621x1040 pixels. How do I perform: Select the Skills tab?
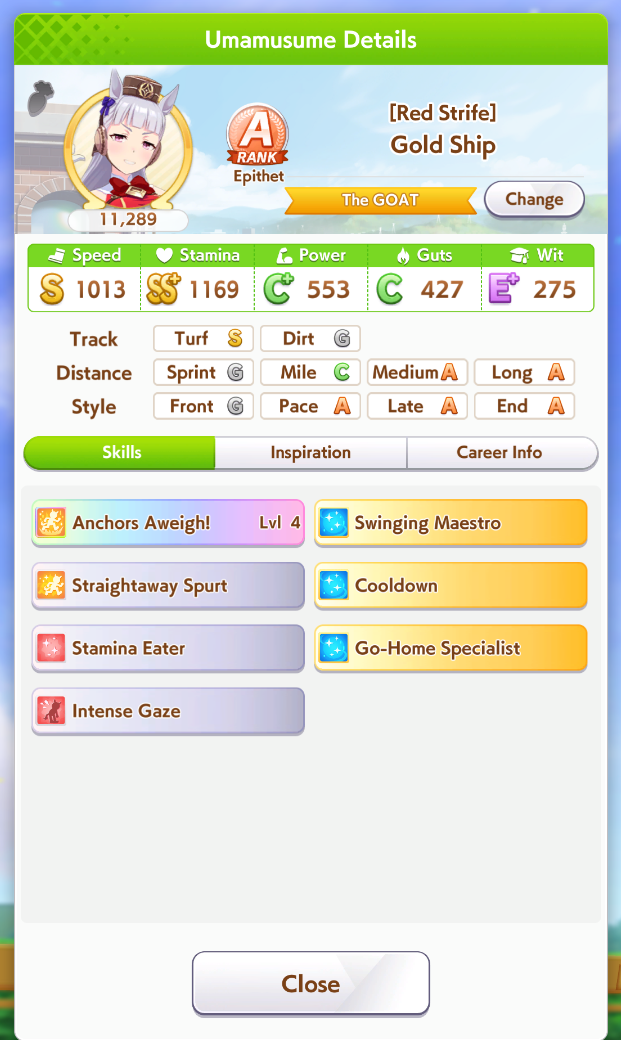[x=120, y=452]
